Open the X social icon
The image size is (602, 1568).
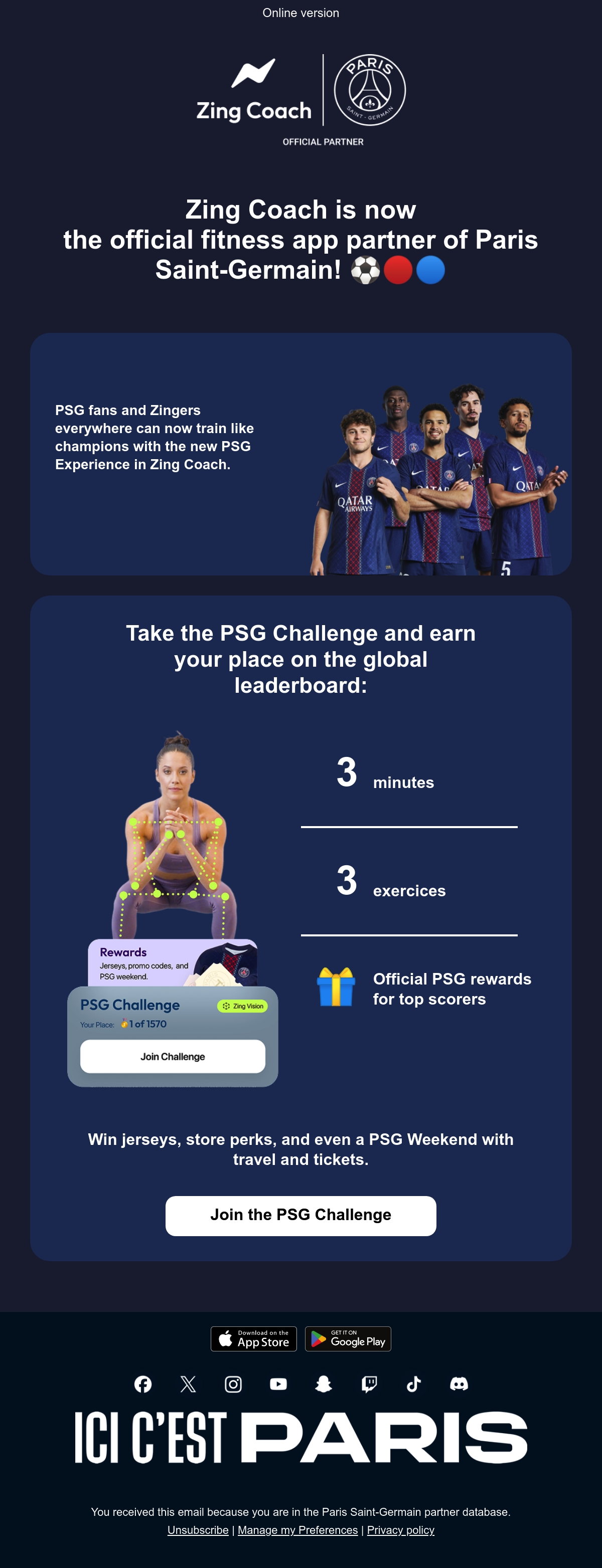(x=188, y=1384)
